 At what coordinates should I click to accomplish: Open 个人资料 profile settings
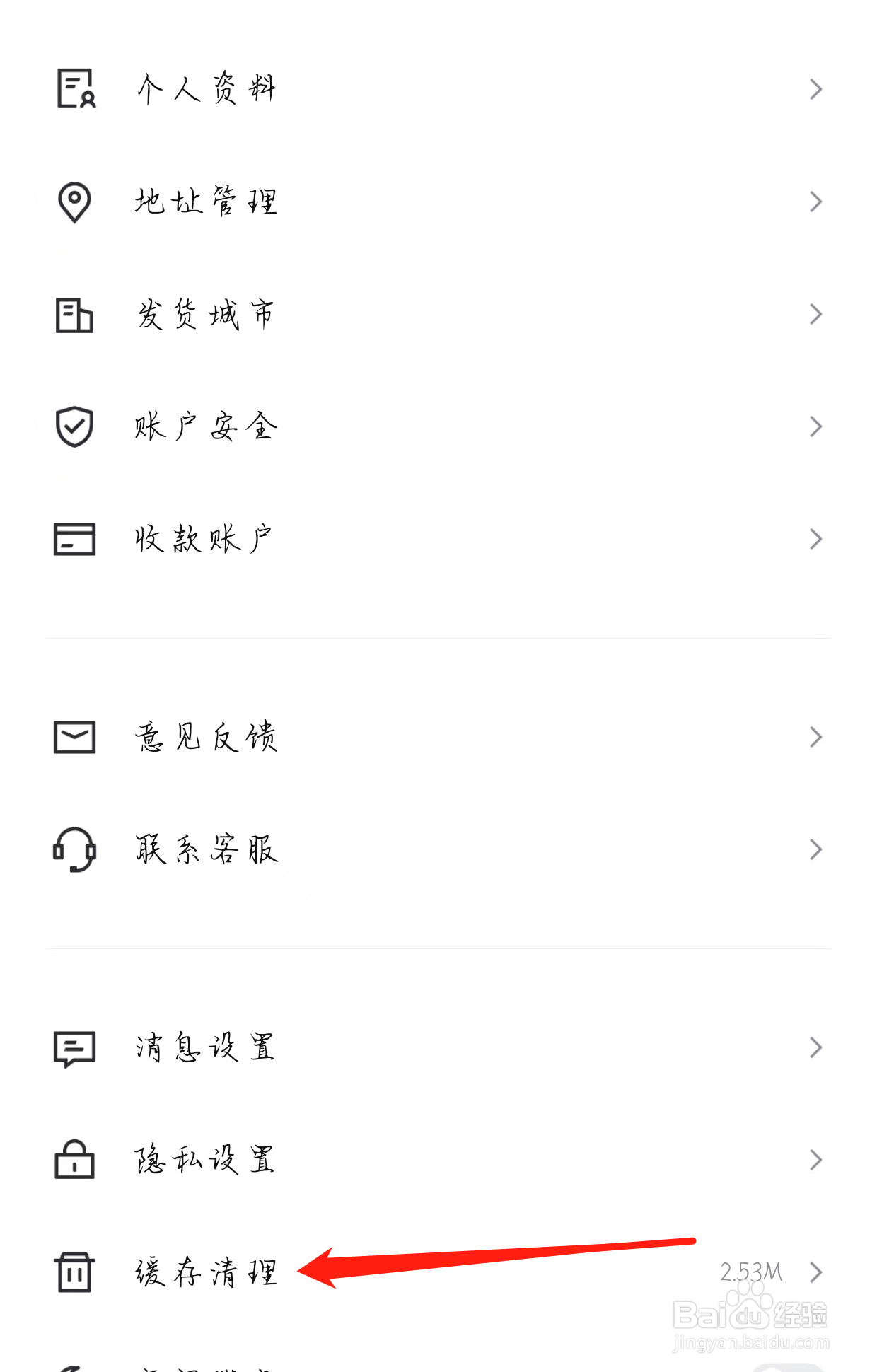(x=205, y=89)
